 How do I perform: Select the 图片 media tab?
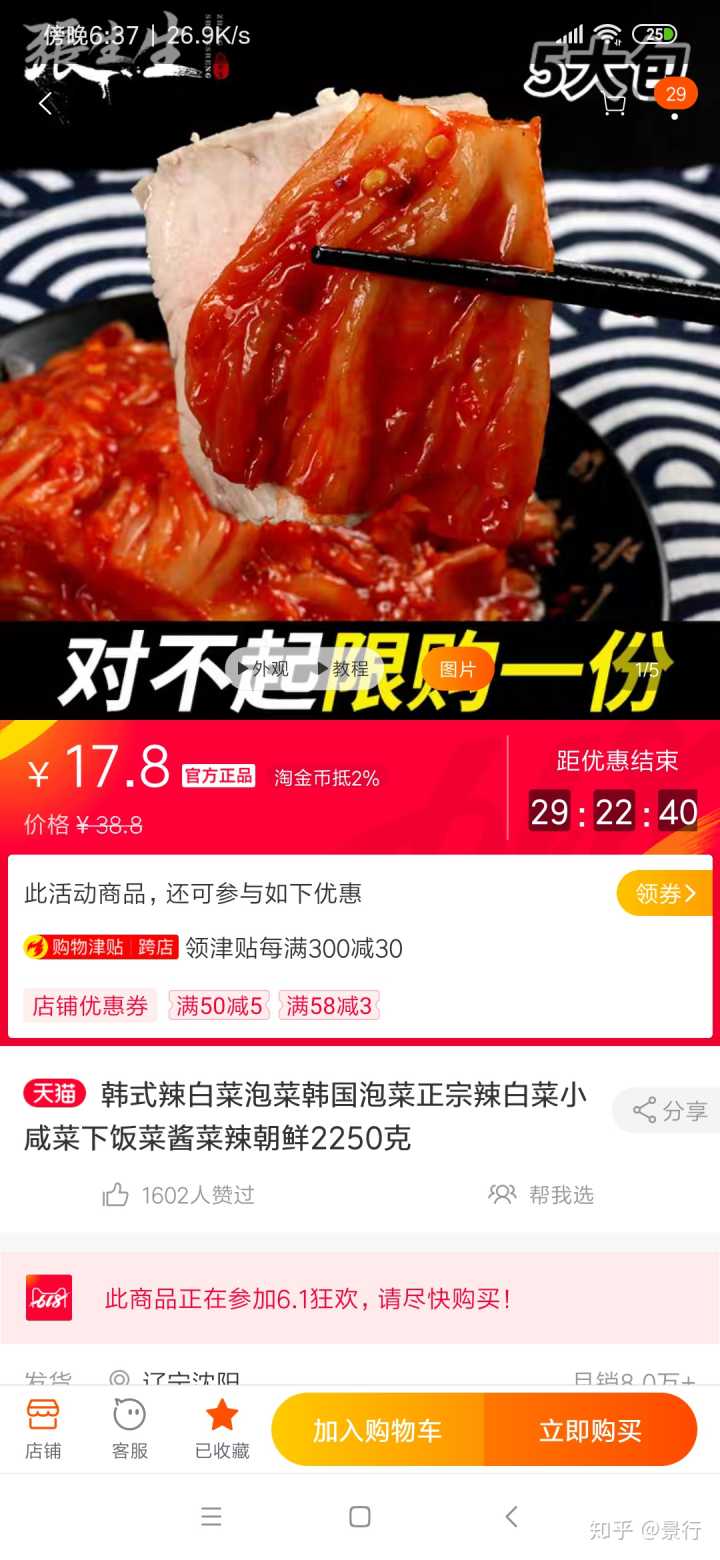[457, 669]
